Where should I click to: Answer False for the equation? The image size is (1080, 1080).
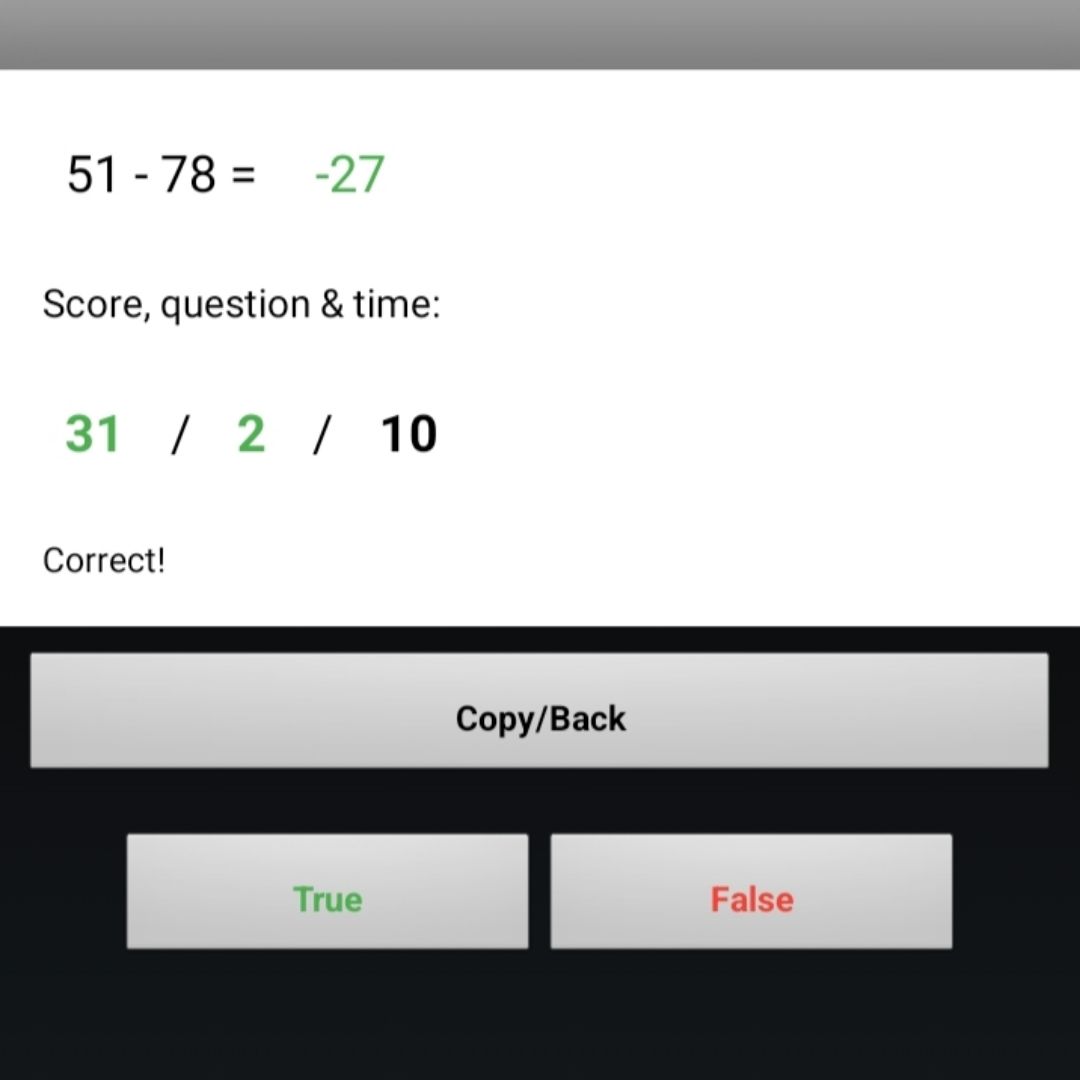tap(751, 892)
